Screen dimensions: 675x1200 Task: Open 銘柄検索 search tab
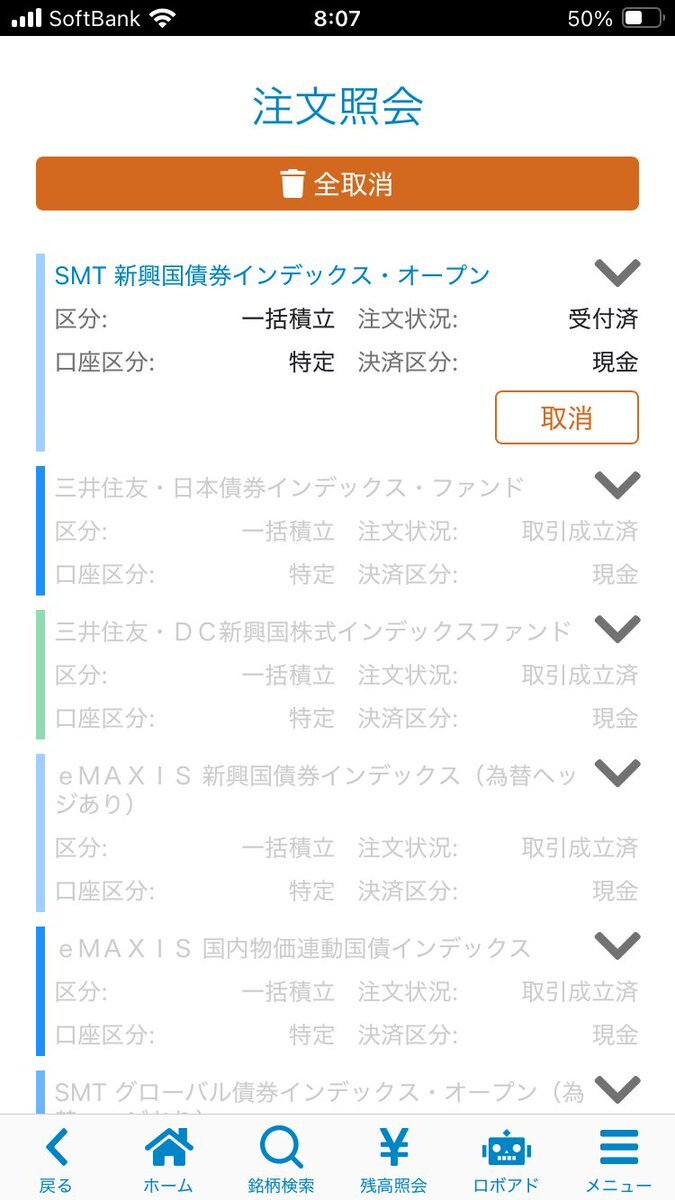pos(281,1159)
